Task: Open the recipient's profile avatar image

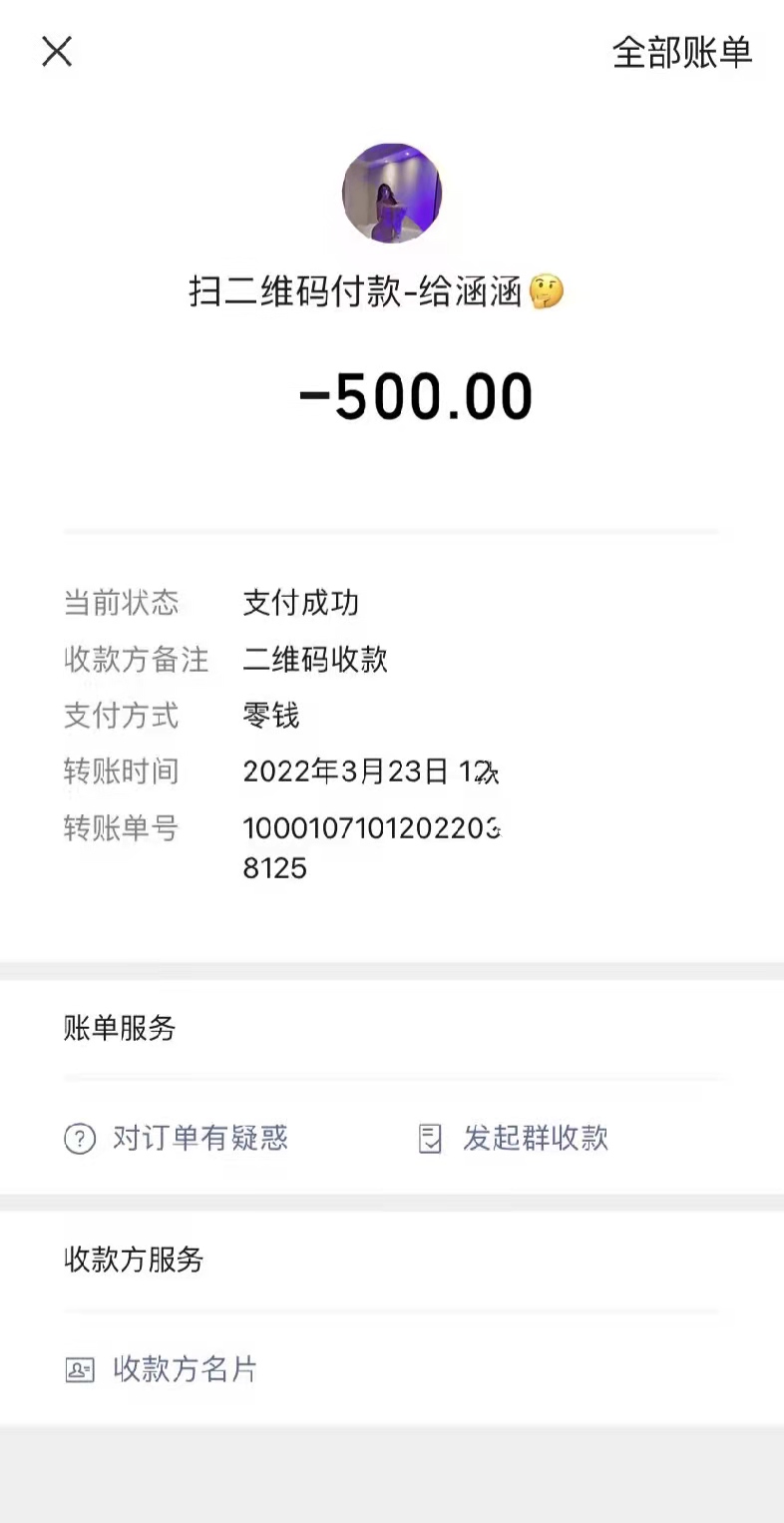Action: tap(391, 192)
